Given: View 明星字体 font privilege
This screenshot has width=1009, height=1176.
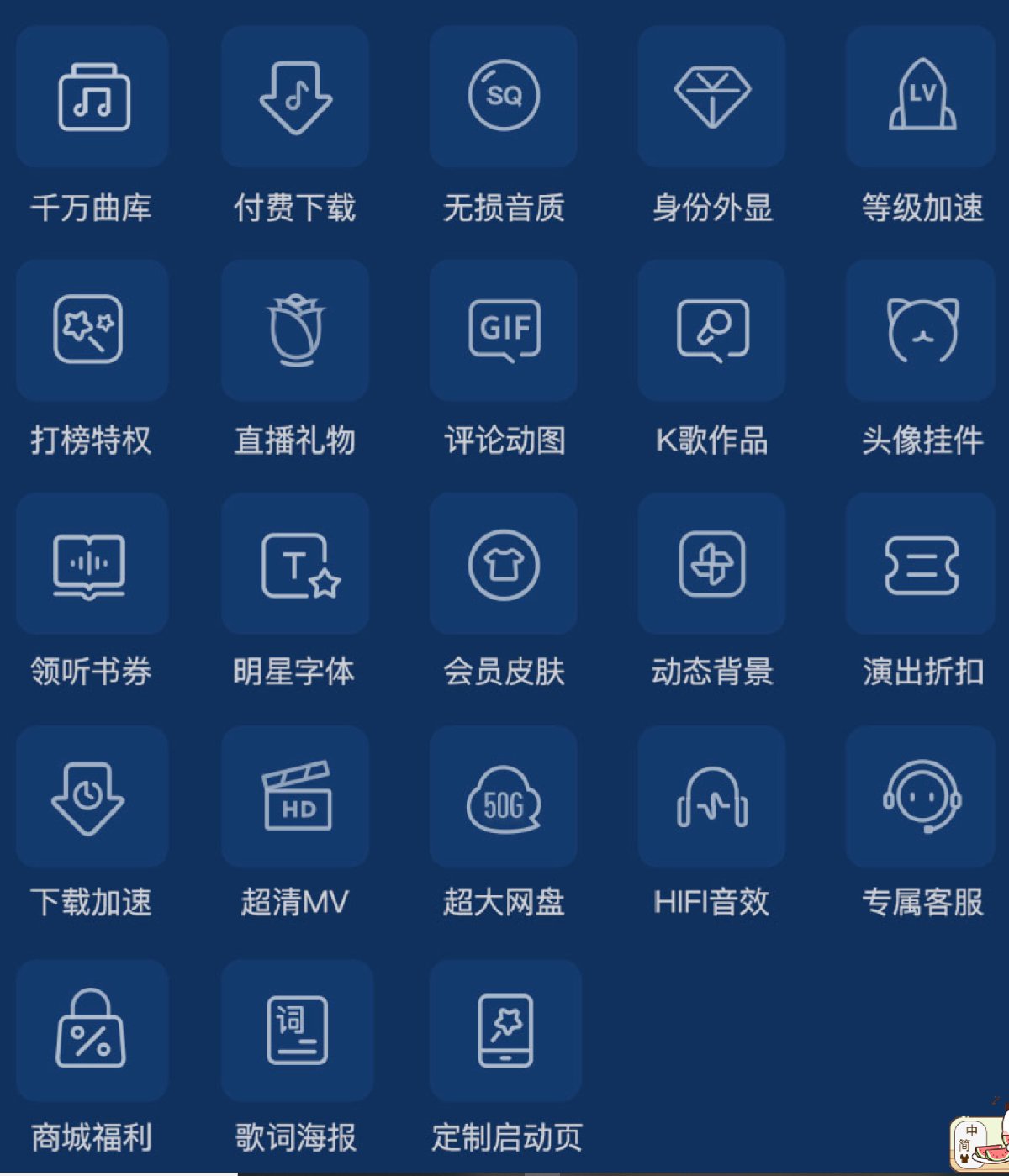Looking at the screenshot, I should click(x=295, y=563).
